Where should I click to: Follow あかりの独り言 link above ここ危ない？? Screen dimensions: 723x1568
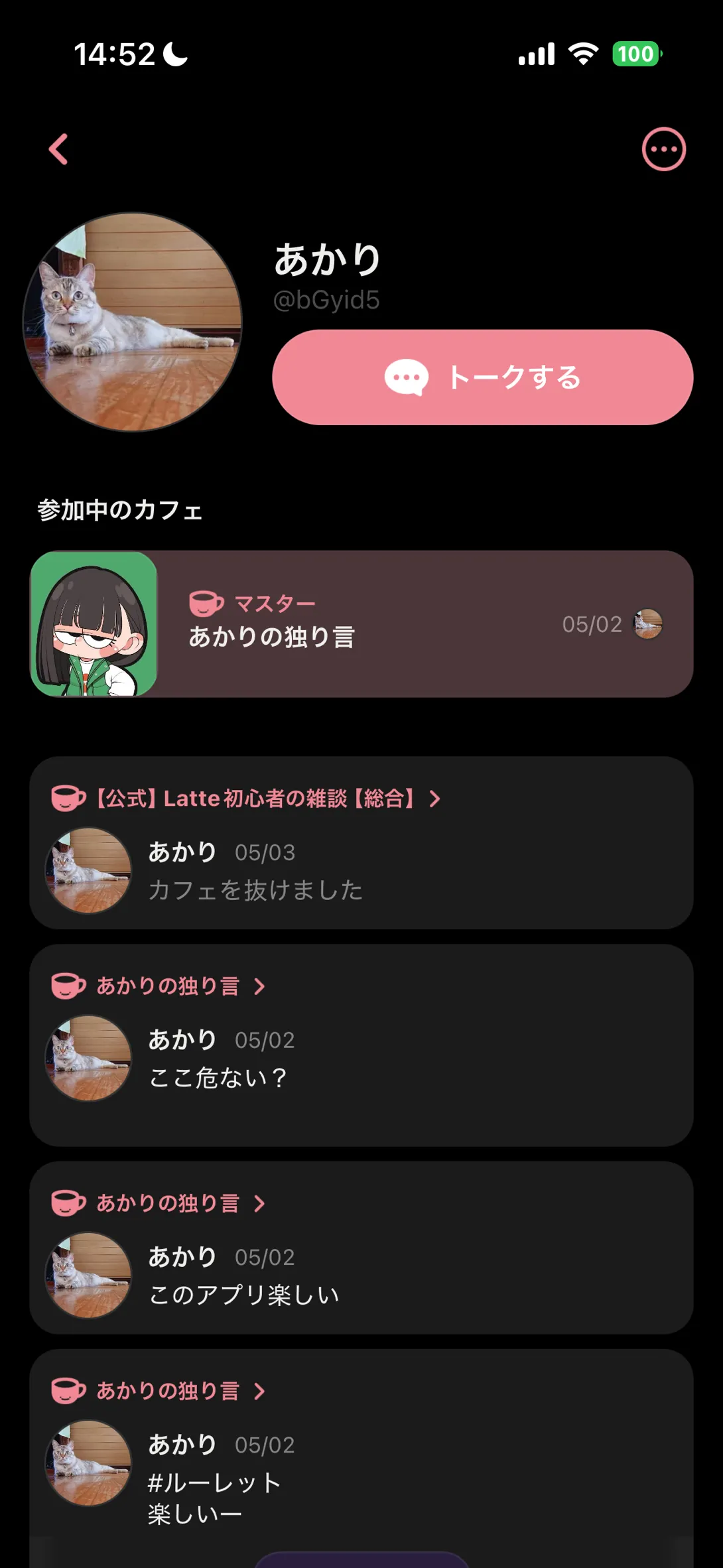pos(168,986)
